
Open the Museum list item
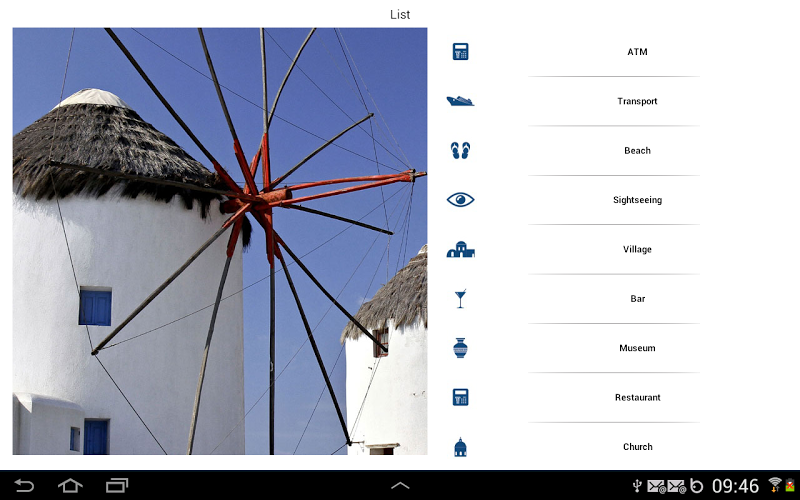coord(637,348)
